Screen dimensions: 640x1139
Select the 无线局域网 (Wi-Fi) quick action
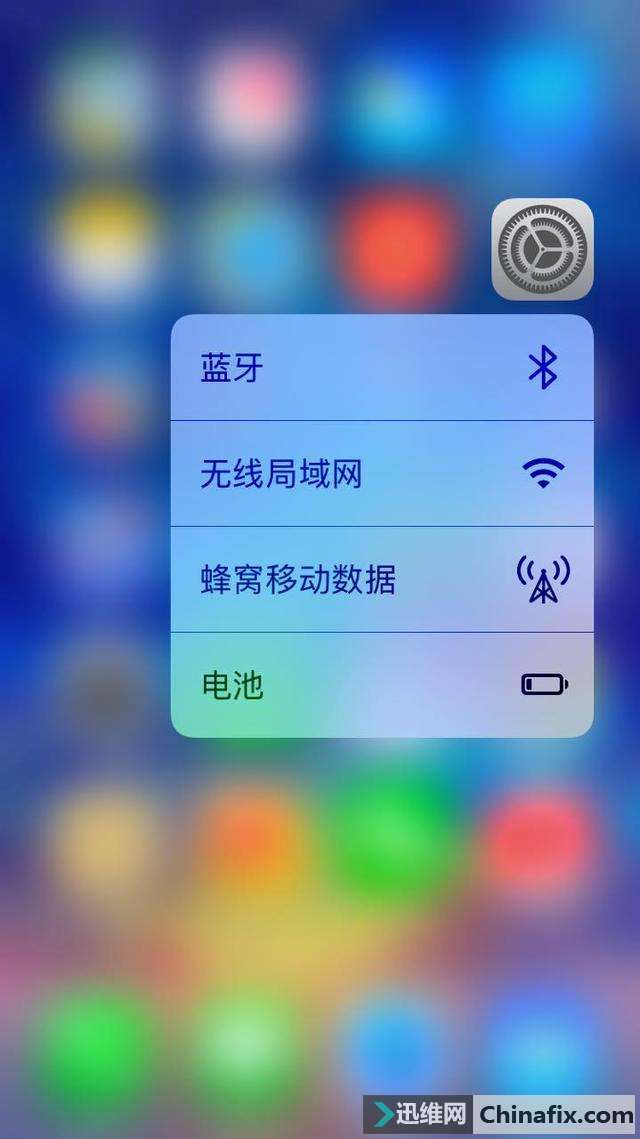click(381, 474)
